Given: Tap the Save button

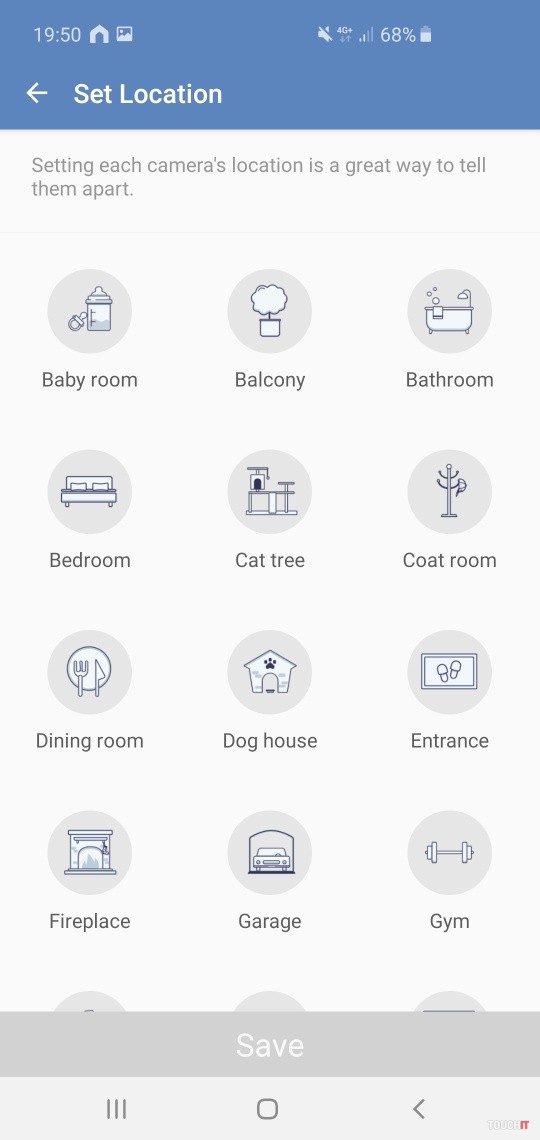Looking at the screenshot, I should 270,1044.
